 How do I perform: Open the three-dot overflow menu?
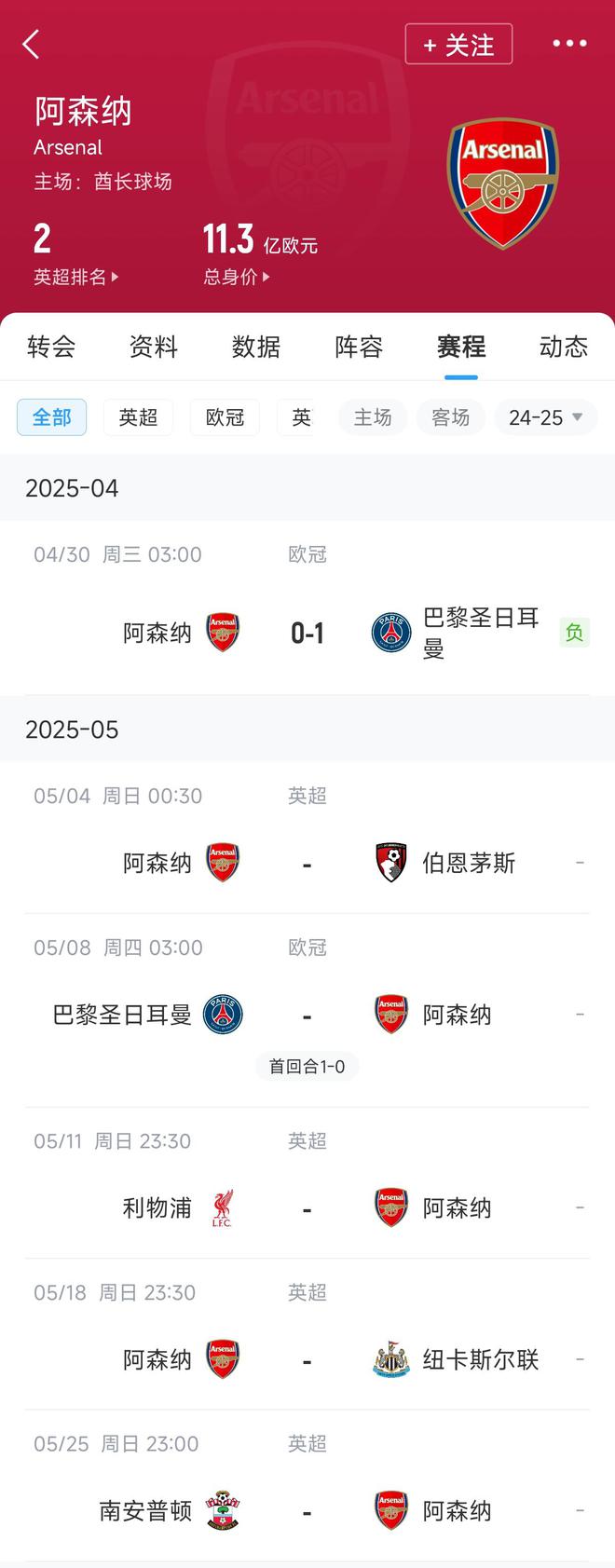(x=569, y=44)
